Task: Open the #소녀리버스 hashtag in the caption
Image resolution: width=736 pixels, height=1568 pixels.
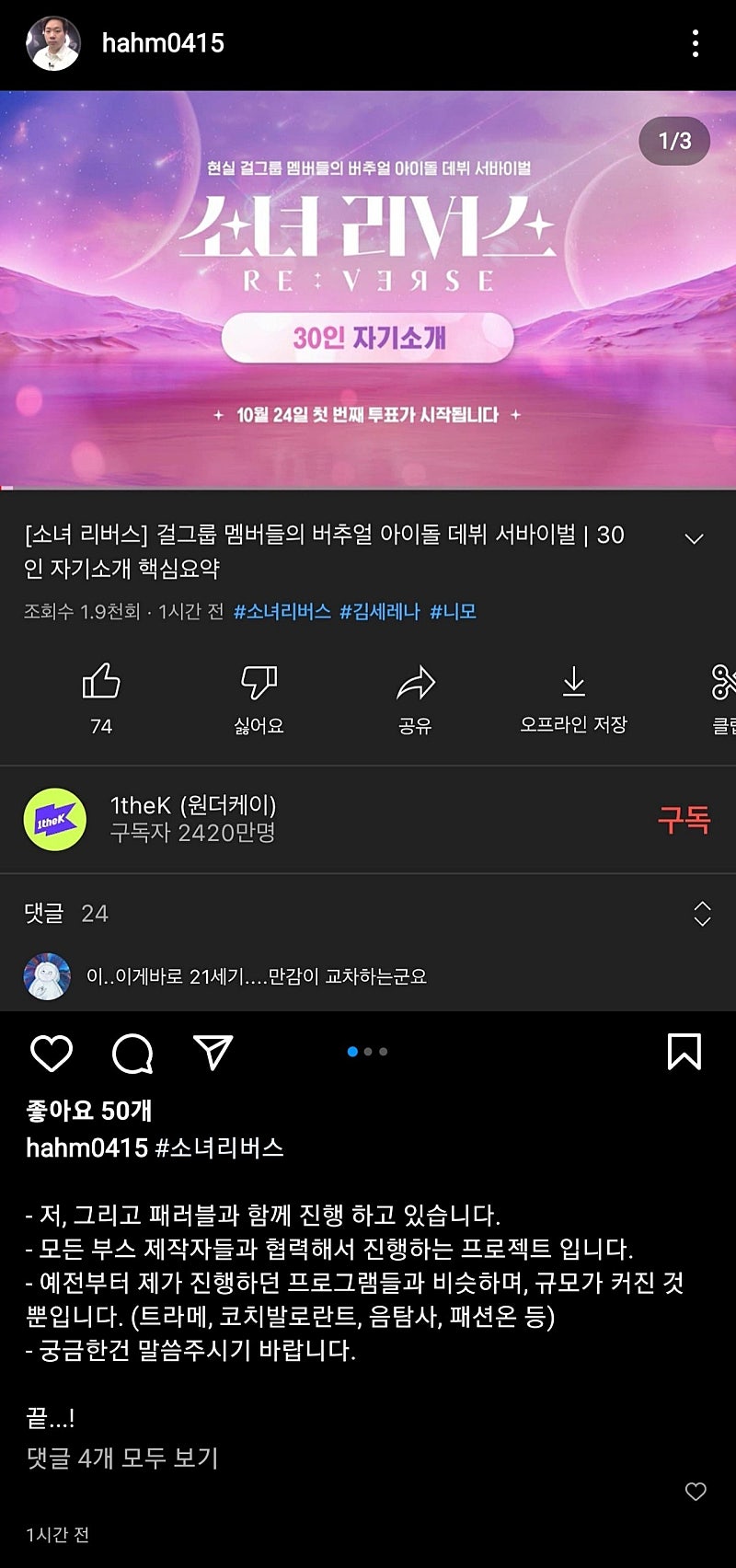Action: 220,1147
